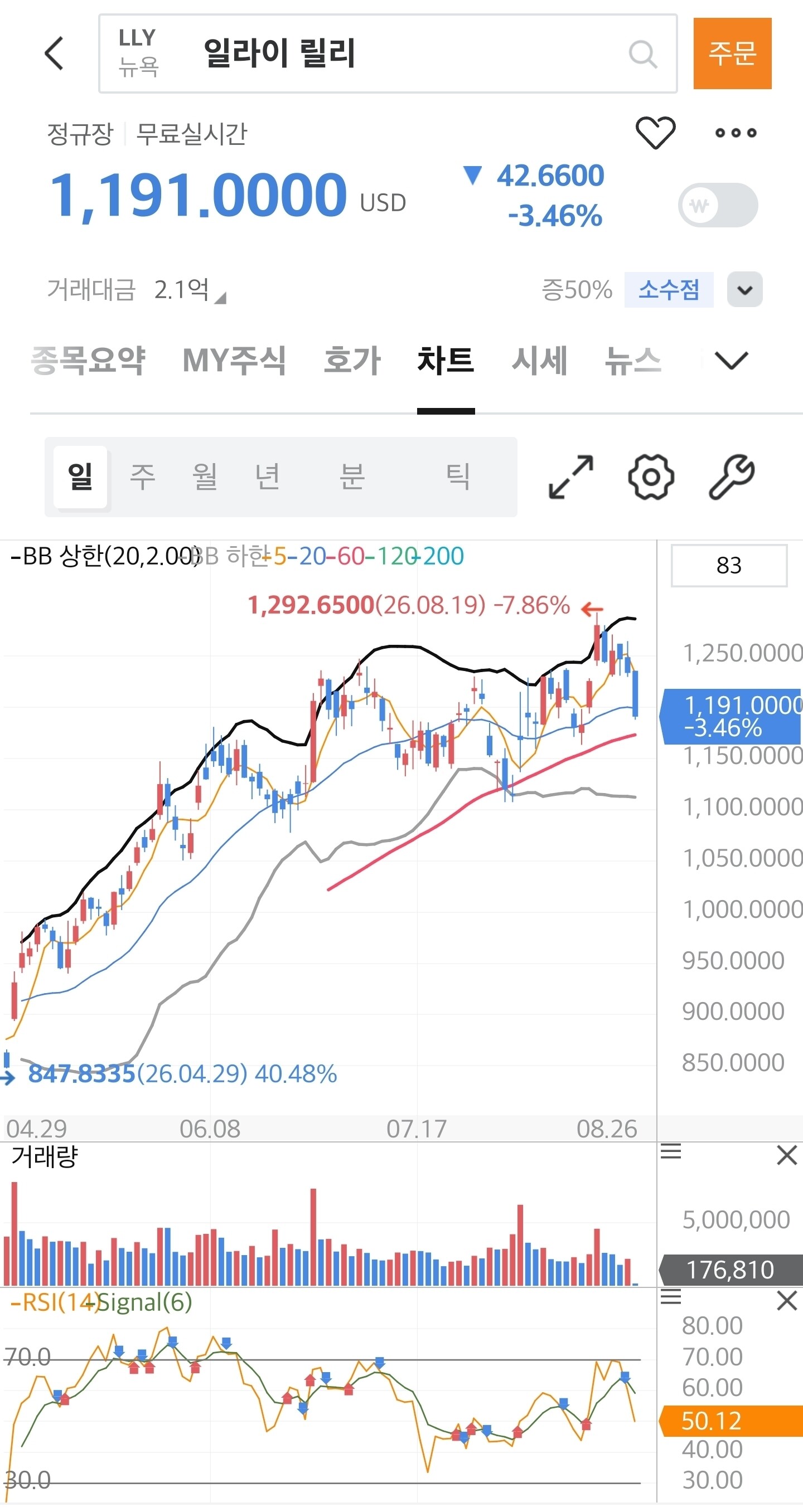Open the 시세 tab
The width and height of the screenshot is (803, 1512).
click(x=539, y=360)
